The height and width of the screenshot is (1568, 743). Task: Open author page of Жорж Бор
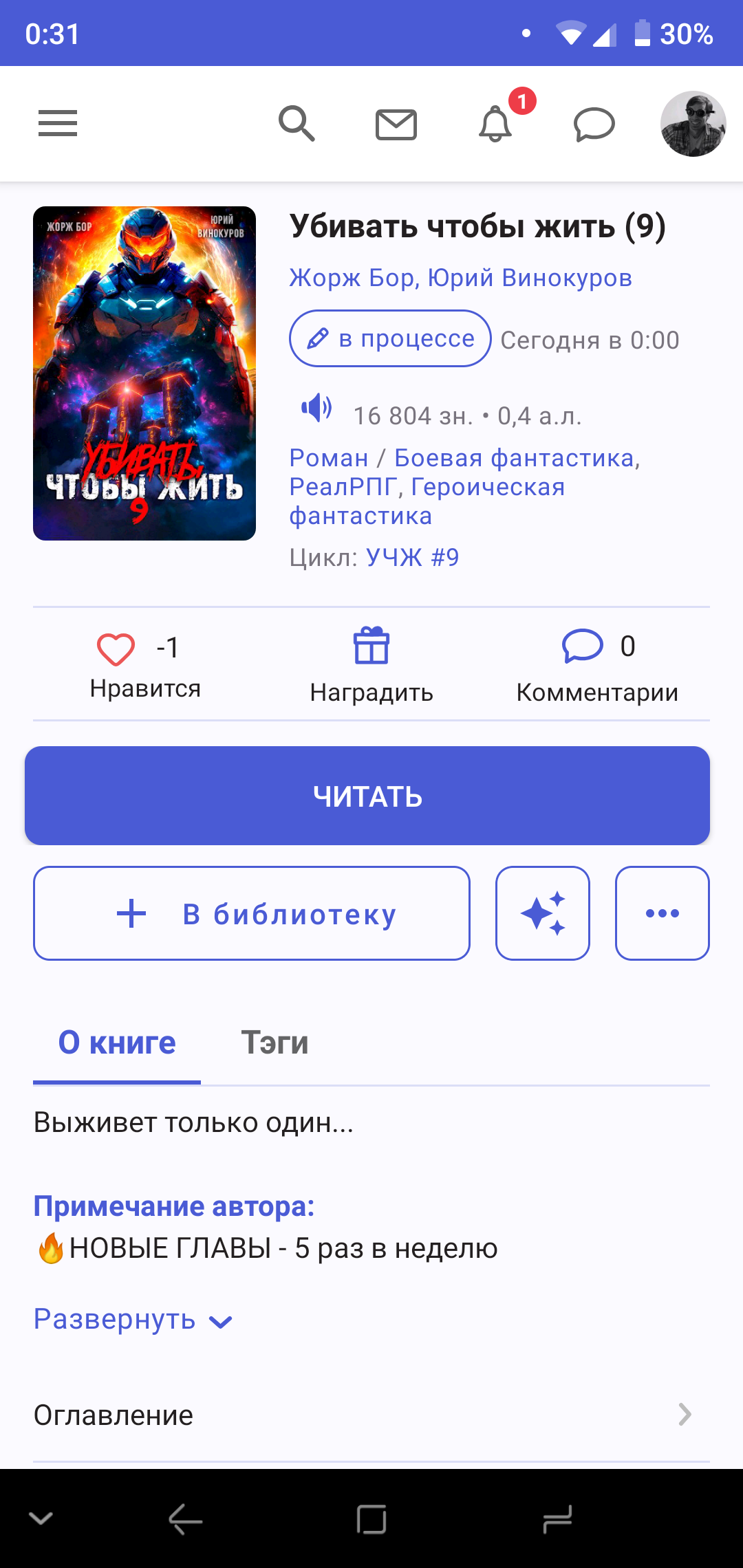pos(352,278)
